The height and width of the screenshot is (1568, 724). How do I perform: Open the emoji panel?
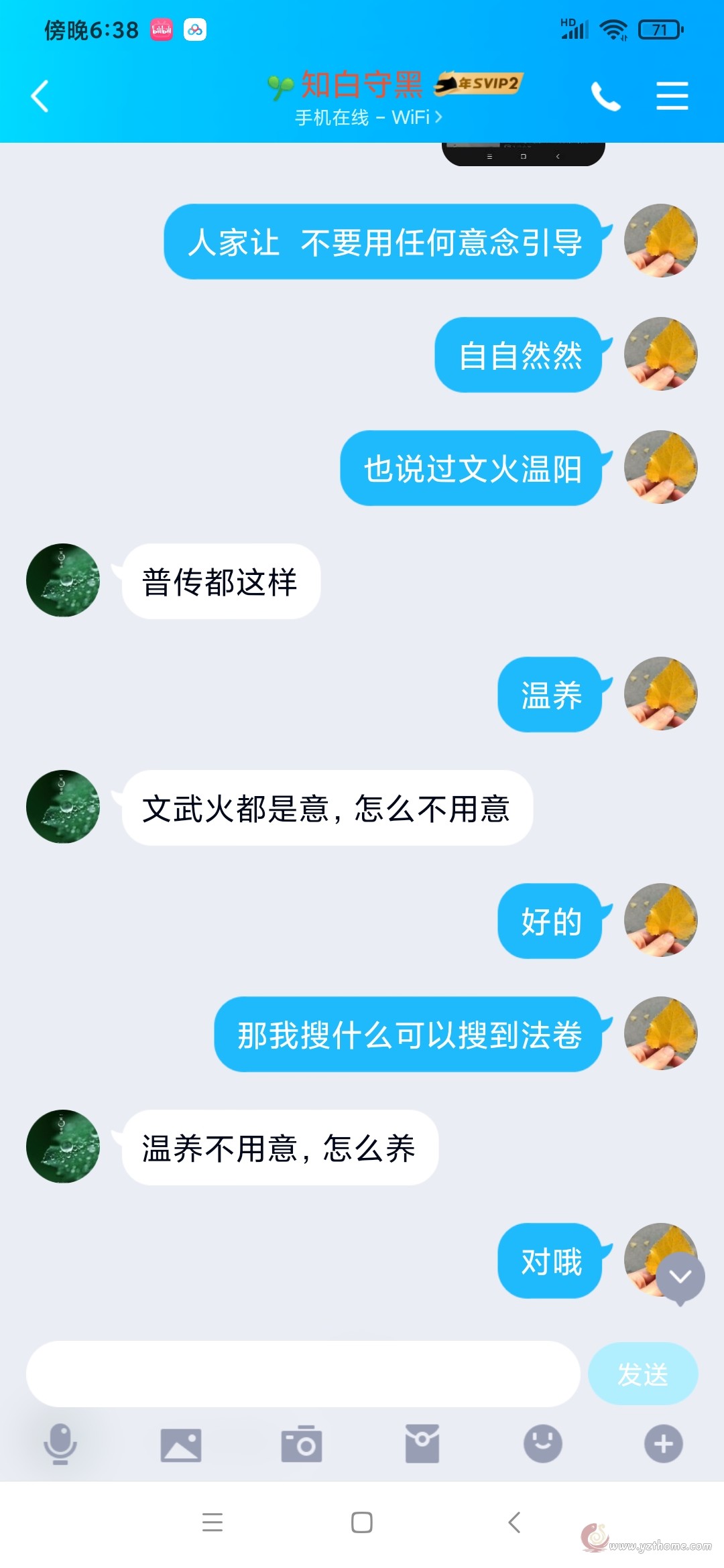[543, 1444]
